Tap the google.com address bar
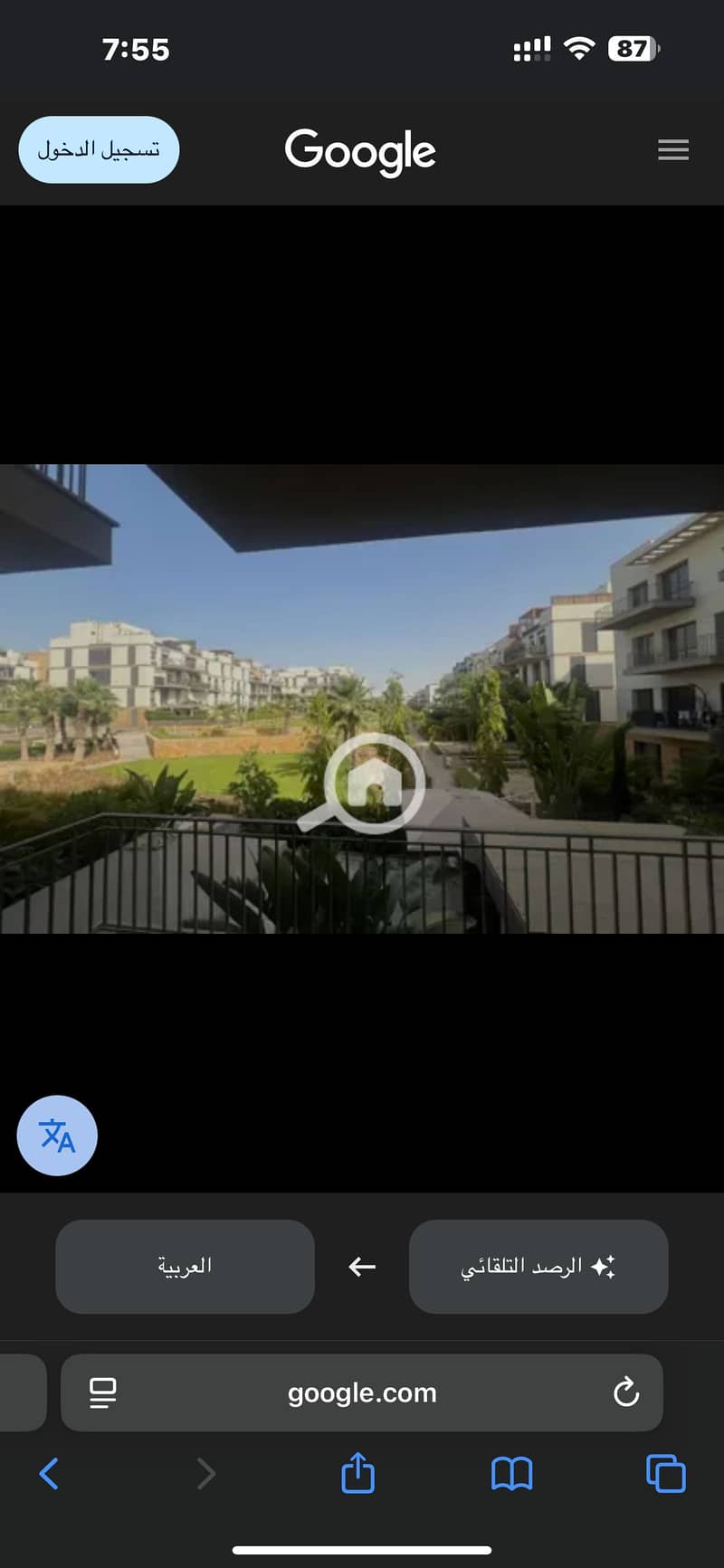The width and height of the screenshot is (724, 1568). click(362, 1392)
